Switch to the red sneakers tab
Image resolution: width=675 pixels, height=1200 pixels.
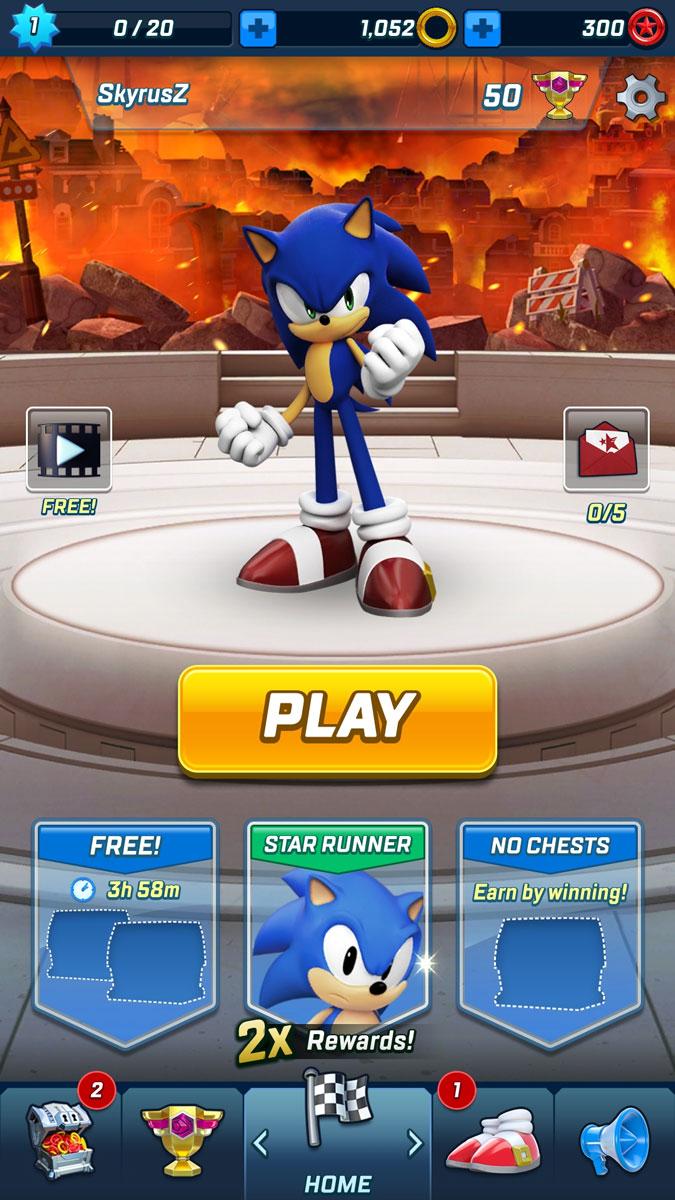[x=493, y=1140]
